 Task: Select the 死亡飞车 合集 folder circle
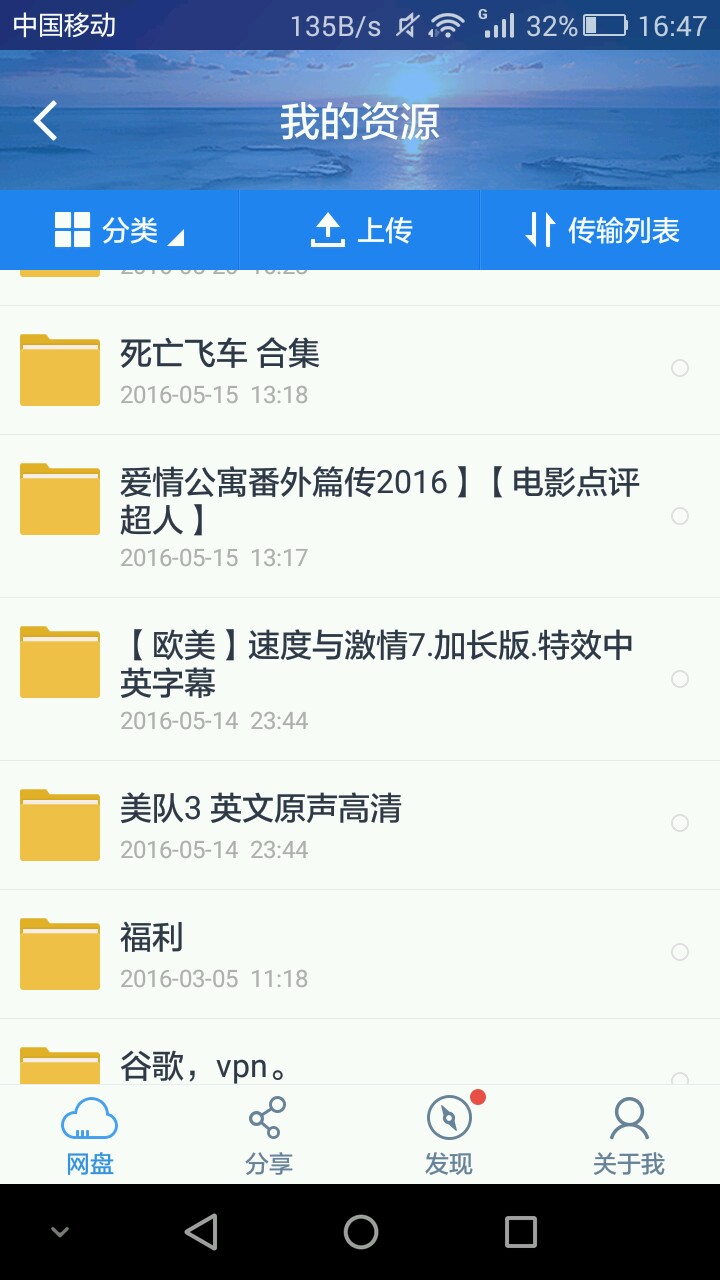680,369
